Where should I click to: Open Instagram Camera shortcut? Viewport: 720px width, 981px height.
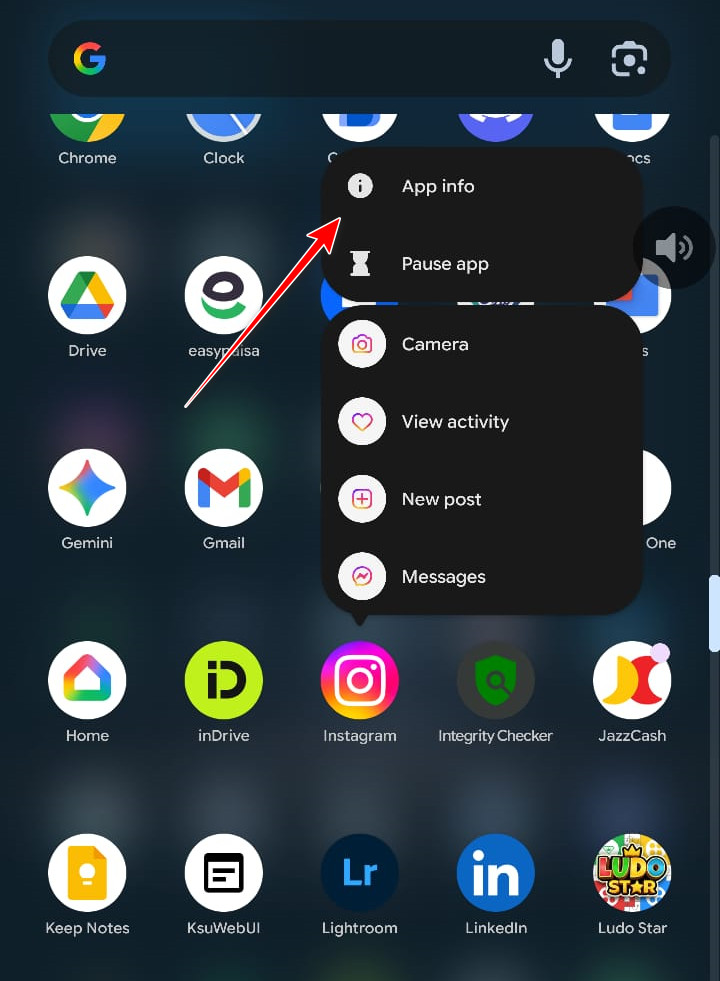click(434, 344)
